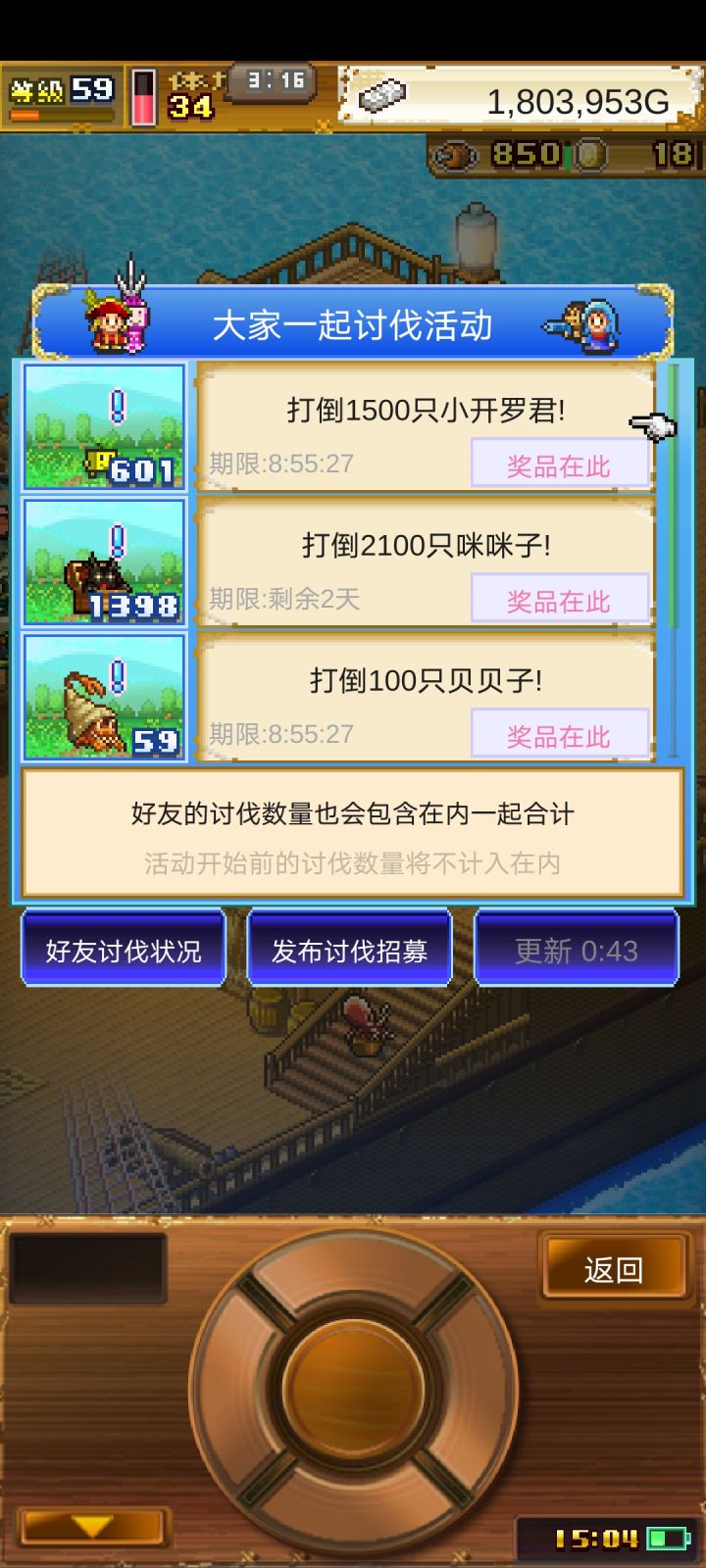Screen dimensions: 706x1568
Task: Open 好友讨伐状况 friend status panel
Action: coord(124,947)
